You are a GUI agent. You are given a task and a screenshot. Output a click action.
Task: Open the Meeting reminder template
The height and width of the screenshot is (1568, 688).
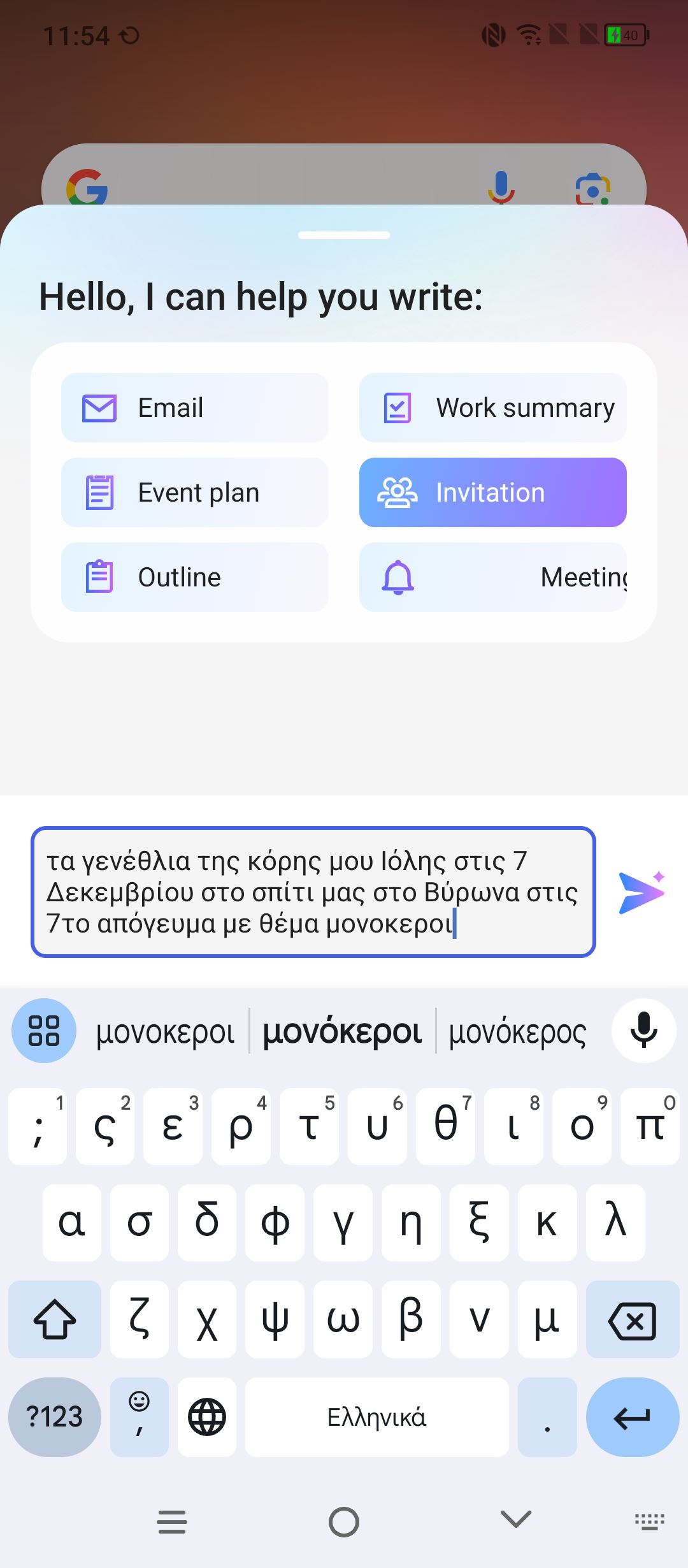[492, 577]
